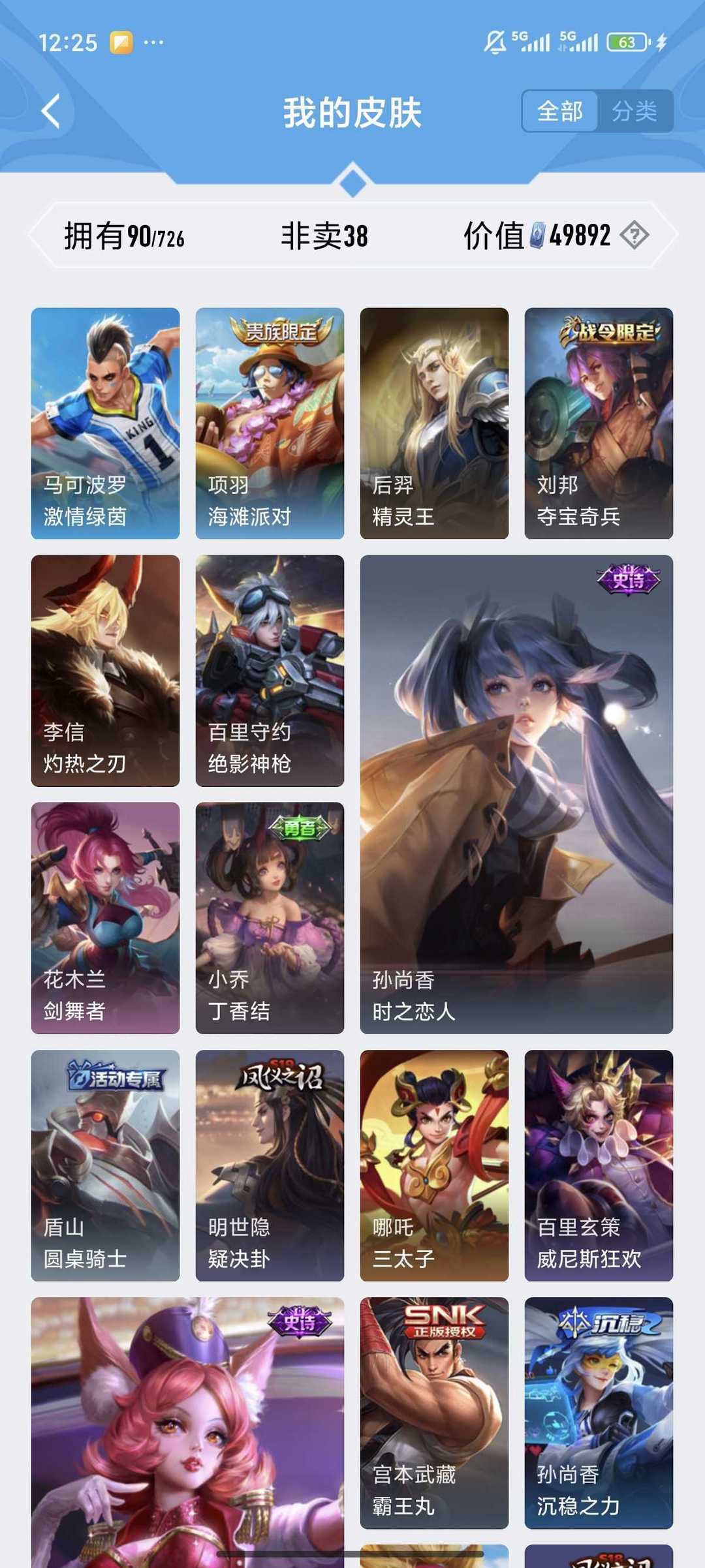Open 明世隐 疑决卦 skin
This screenshot has width=705, height=1568.
[270, 1165]
